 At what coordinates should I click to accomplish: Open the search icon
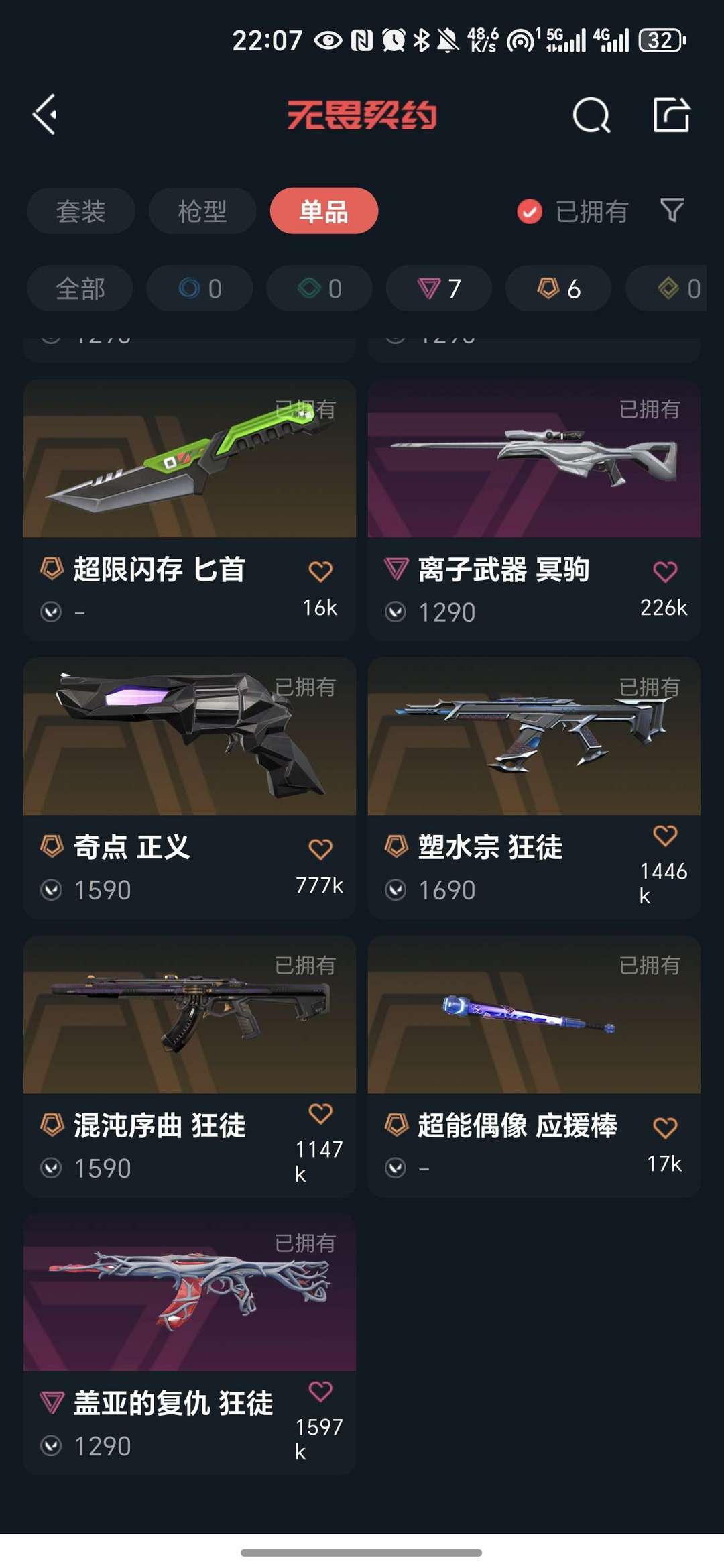coord(591,115)
